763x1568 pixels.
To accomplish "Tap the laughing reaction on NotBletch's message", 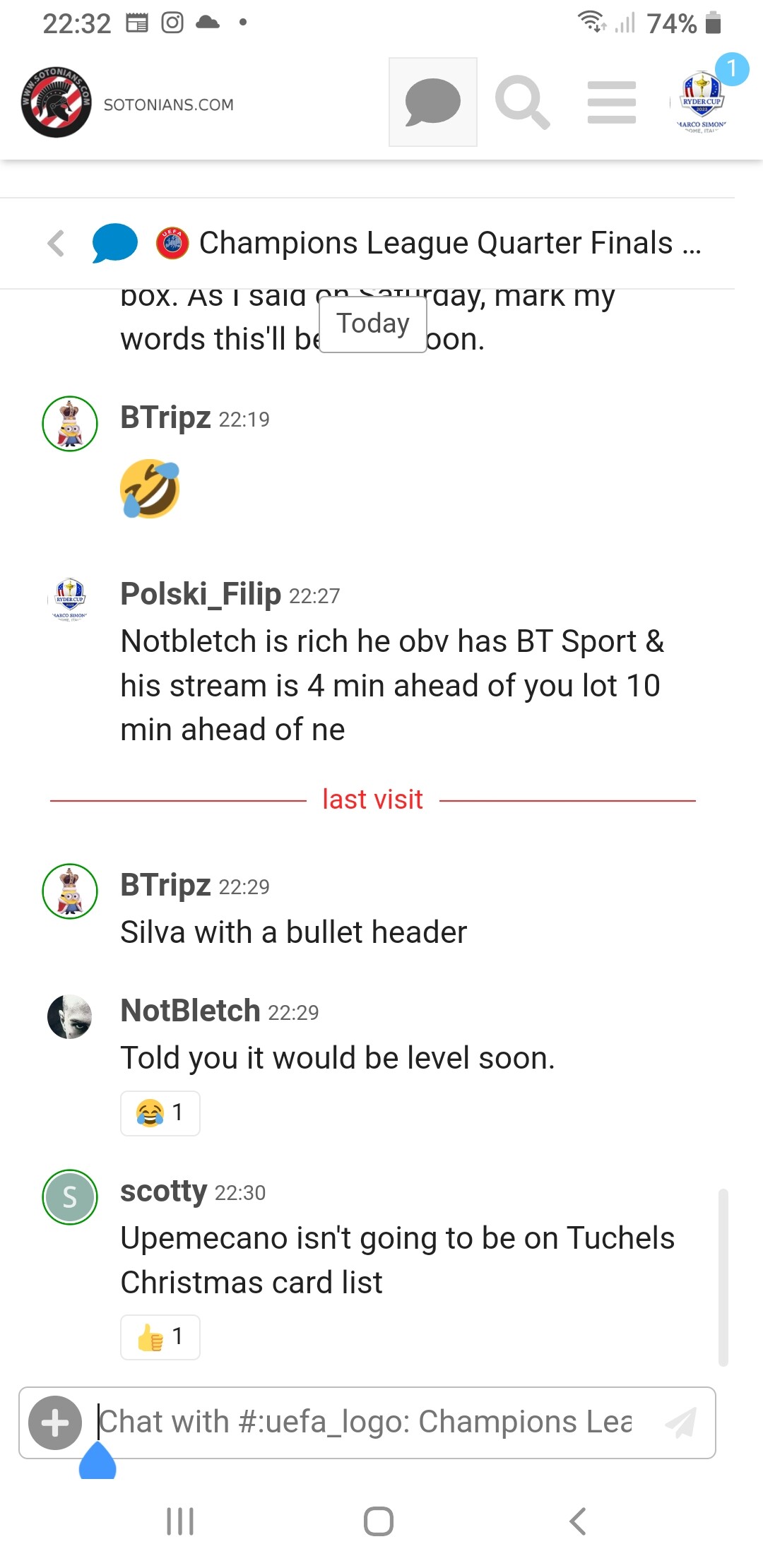I will coord(160,1113).
